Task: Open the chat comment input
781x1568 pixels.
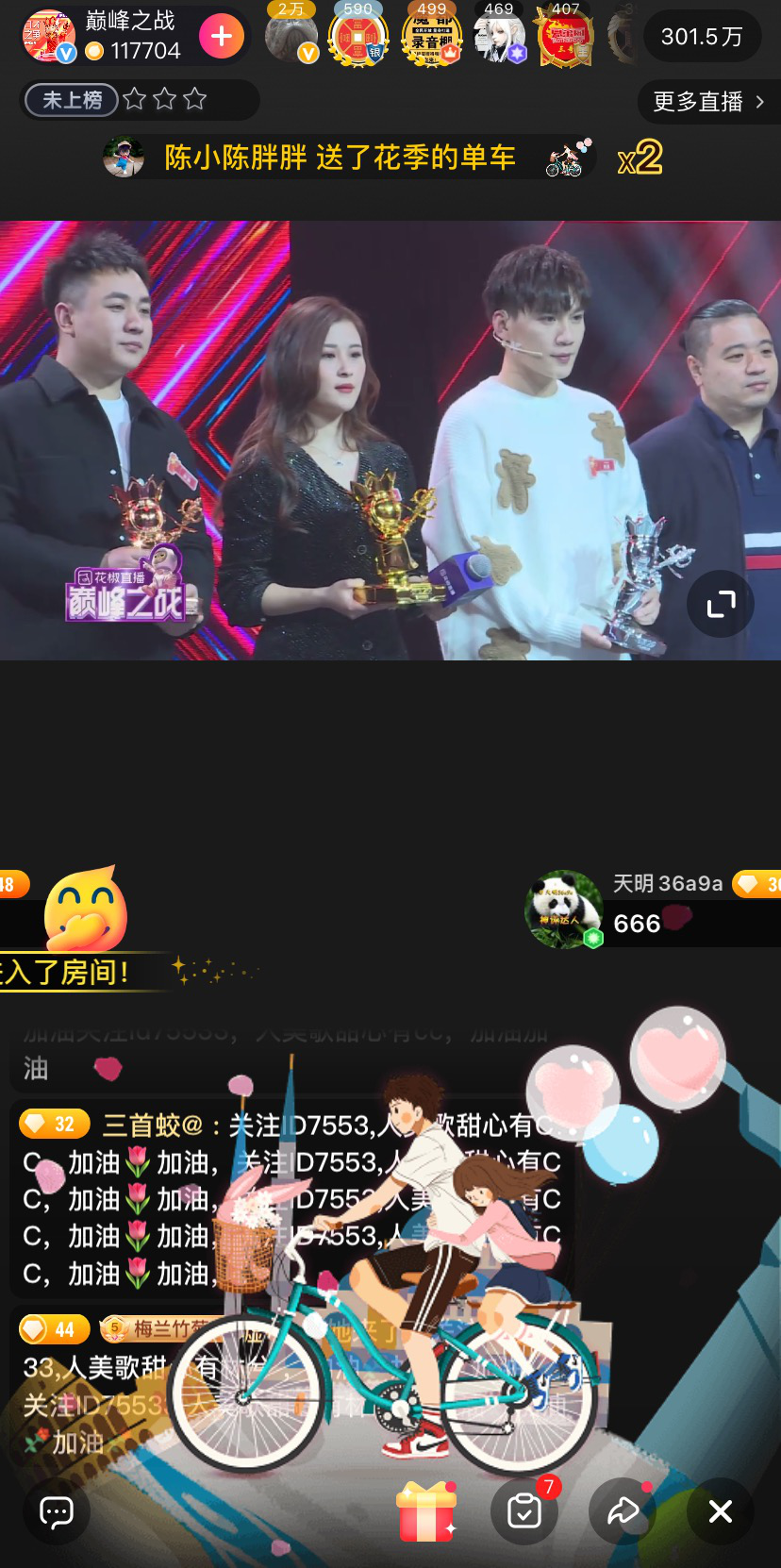Action: coord(57,1511)
